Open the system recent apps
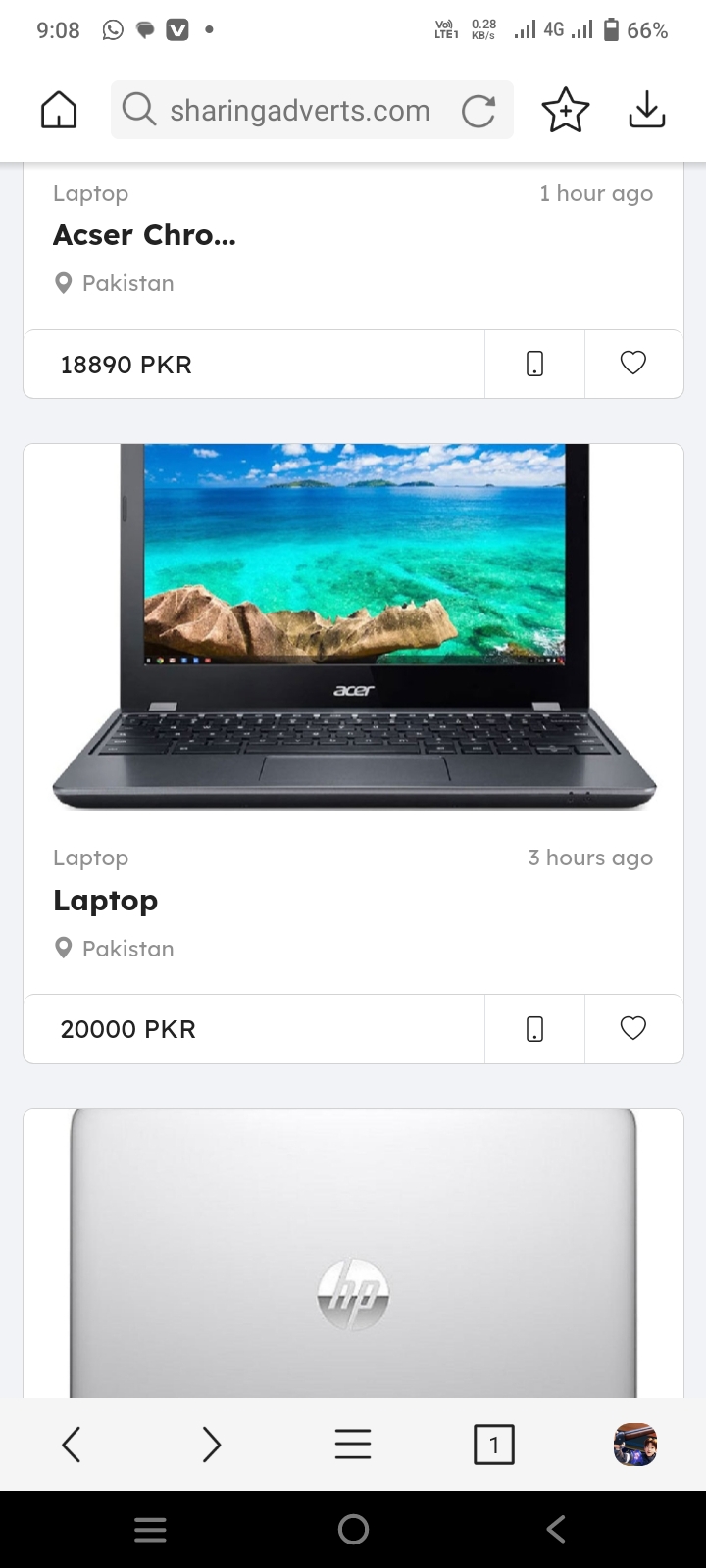The width and height of the screenshot is (706, 1568). [x=150, y=1529]
